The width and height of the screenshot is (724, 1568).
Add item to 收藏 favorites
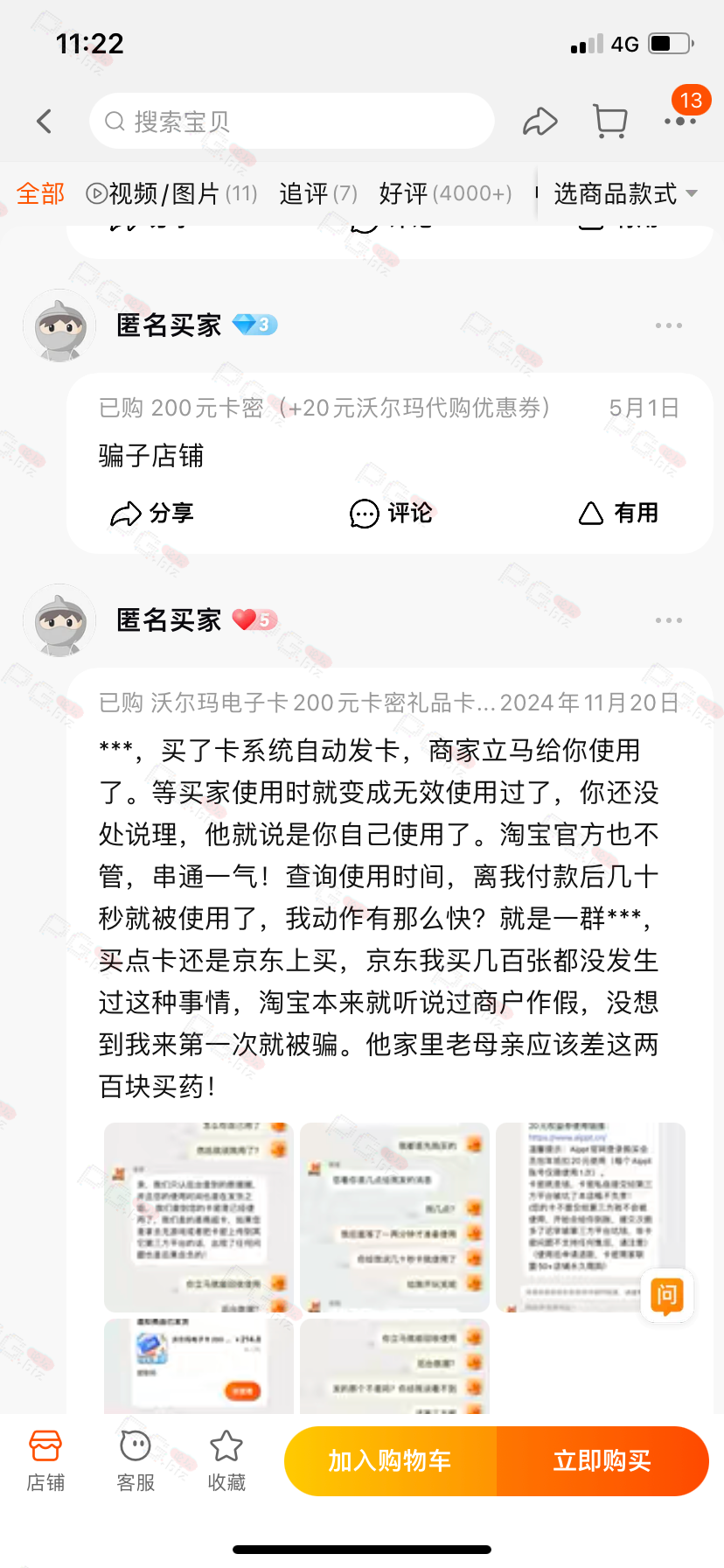pos(226,1460)
